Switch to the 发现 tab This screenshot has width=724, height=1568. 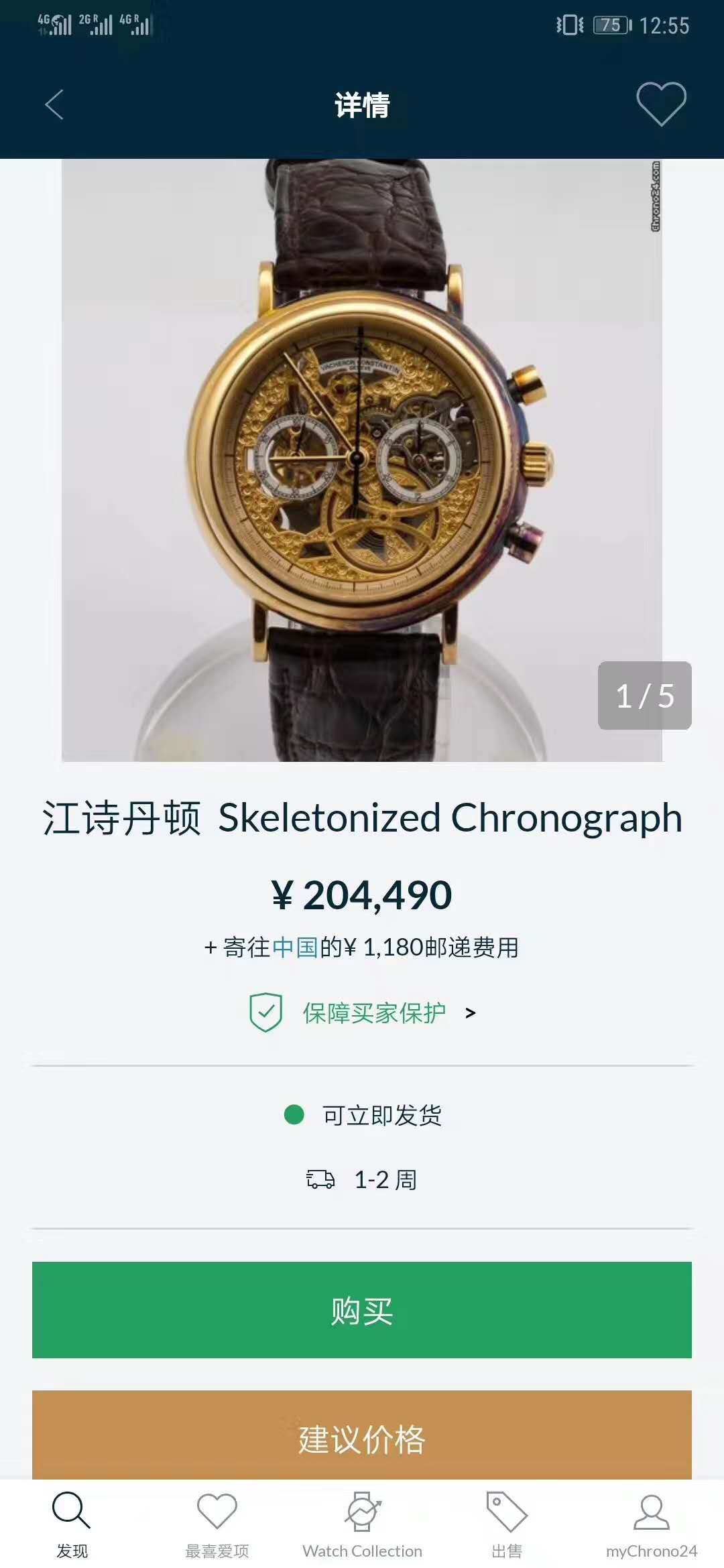tap(72, 1522)
